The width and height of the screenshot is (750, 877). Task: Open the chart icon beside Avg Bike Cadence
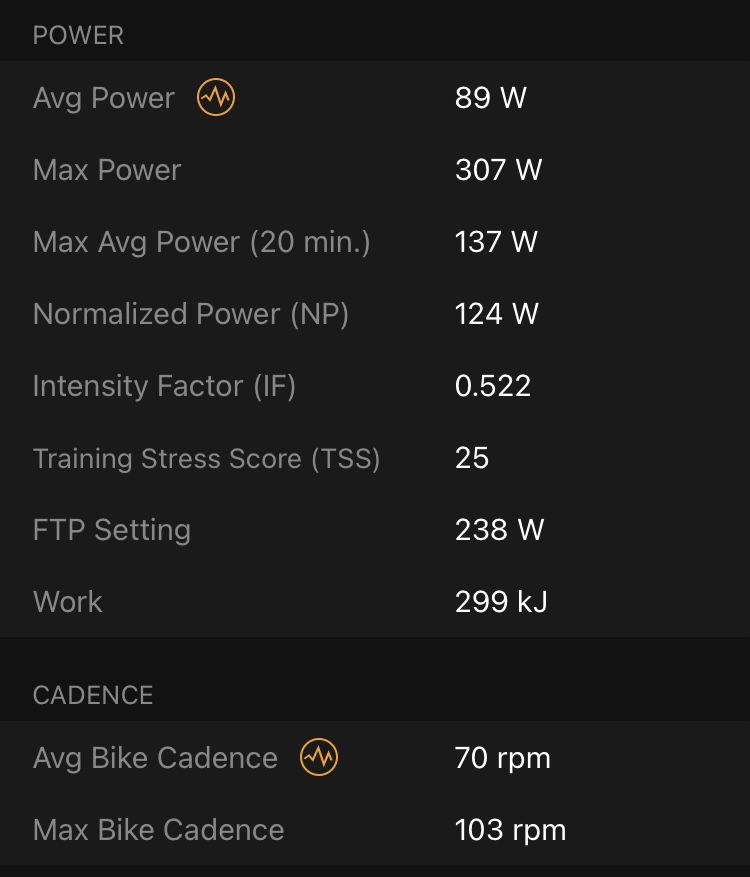319,758
